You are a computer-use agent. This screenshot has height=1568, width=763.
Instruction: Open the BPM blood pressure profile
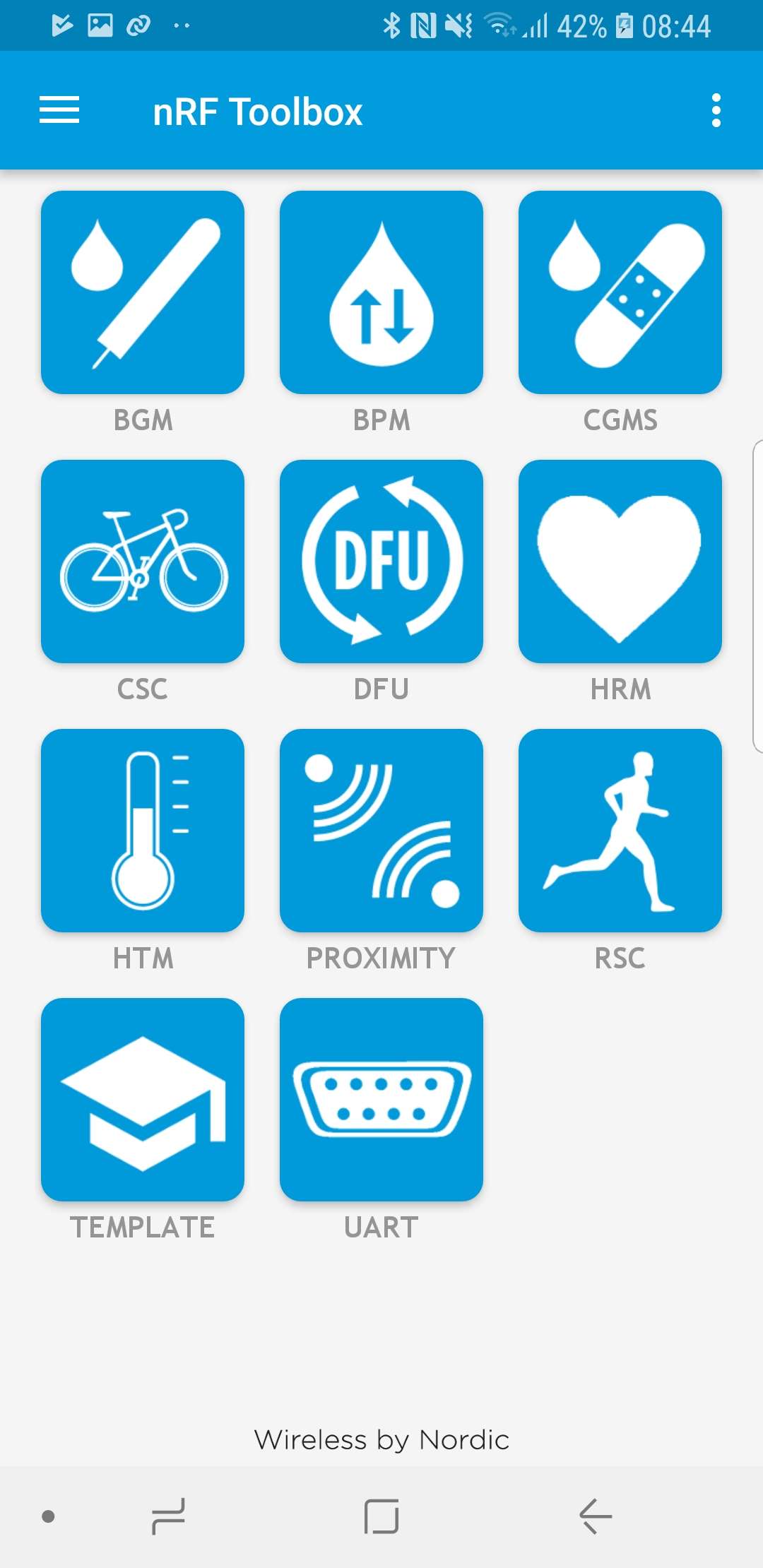click(x=381, y=292)
